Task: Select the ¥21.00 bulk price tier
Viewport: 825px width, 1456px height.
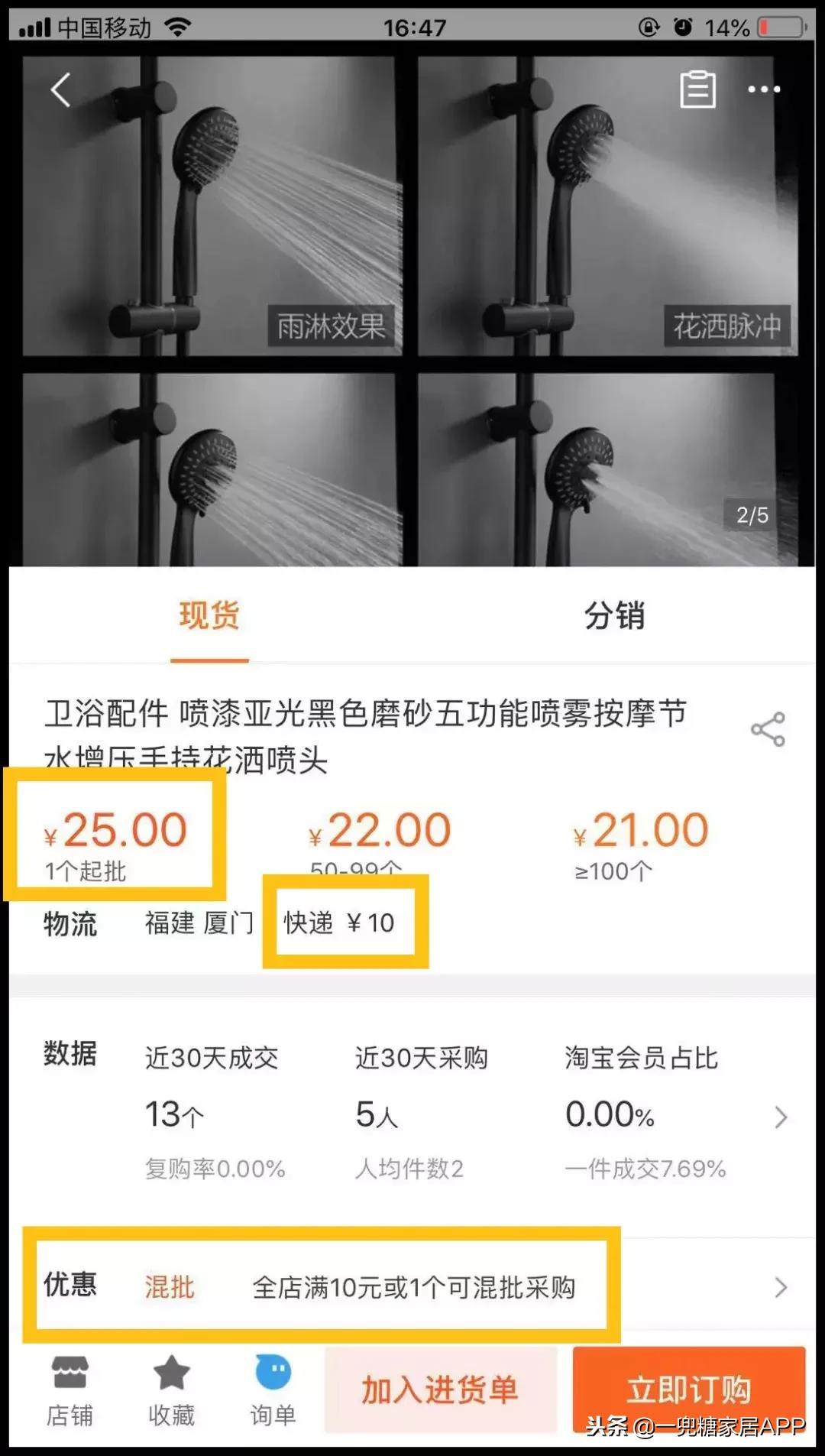Action: tap(640, 831)
